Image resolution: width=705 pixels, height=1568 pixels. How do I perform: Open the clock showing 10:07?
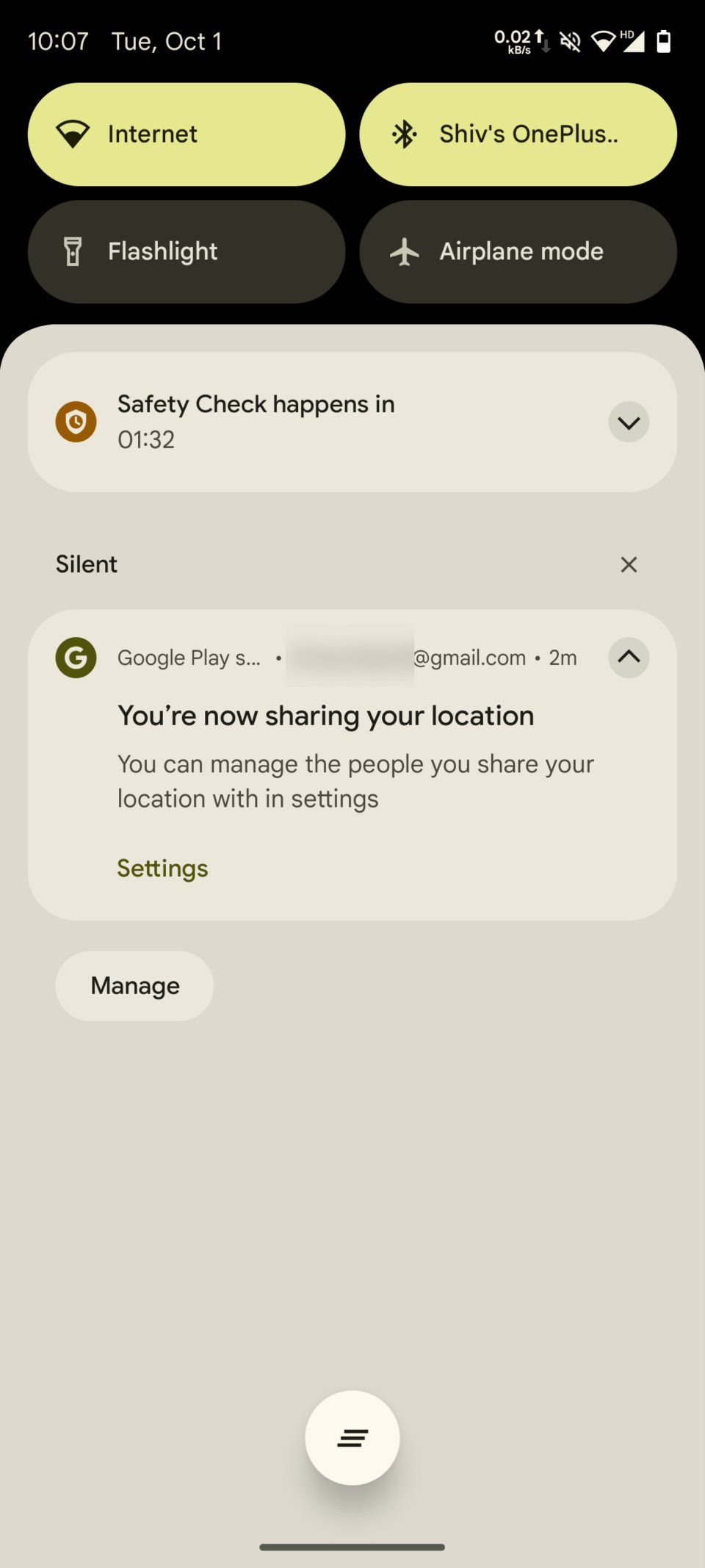(59, 41)
